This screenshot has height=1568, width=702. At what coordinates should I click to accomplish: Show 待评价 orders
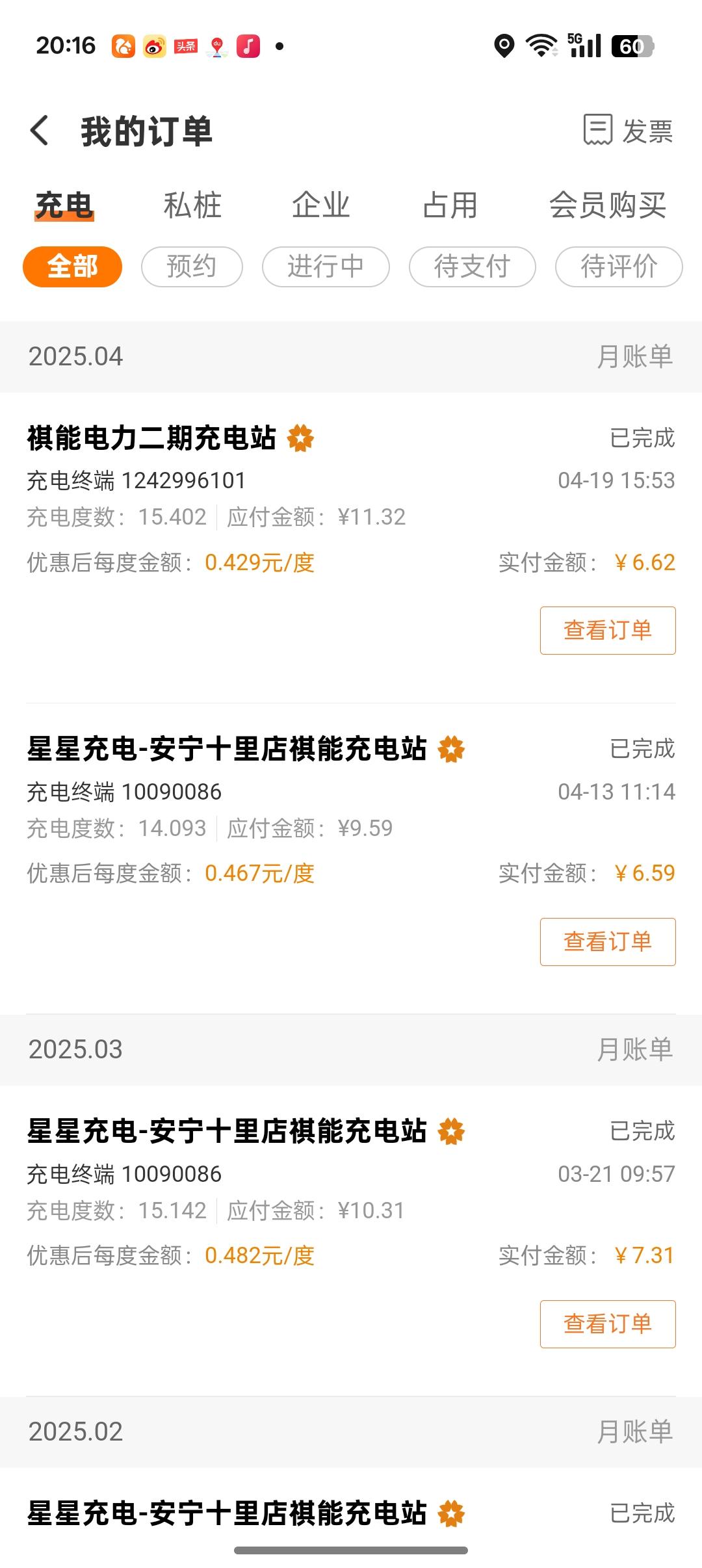tap(619, 267)
